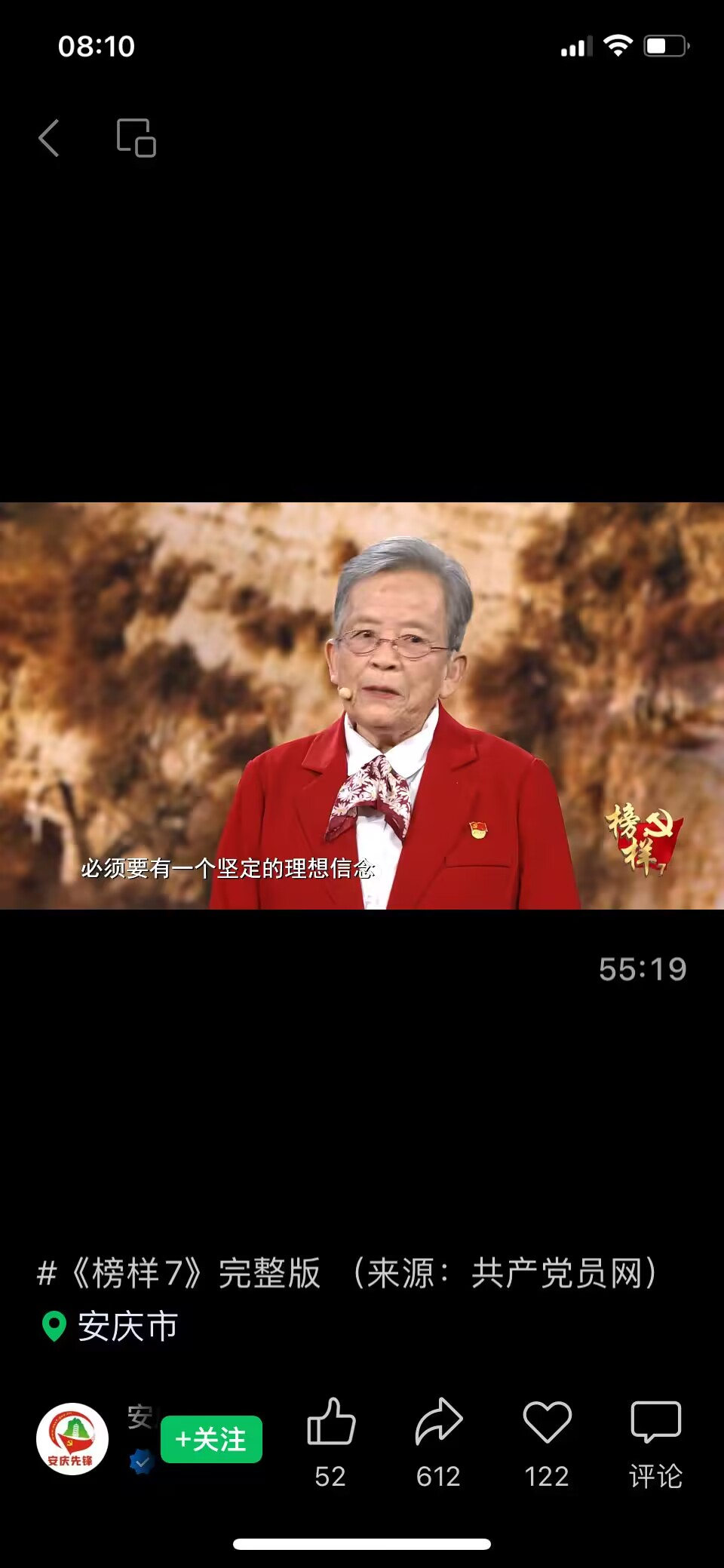Go back using the top-left arrow
724x1568 pixels.
[49, 138]
